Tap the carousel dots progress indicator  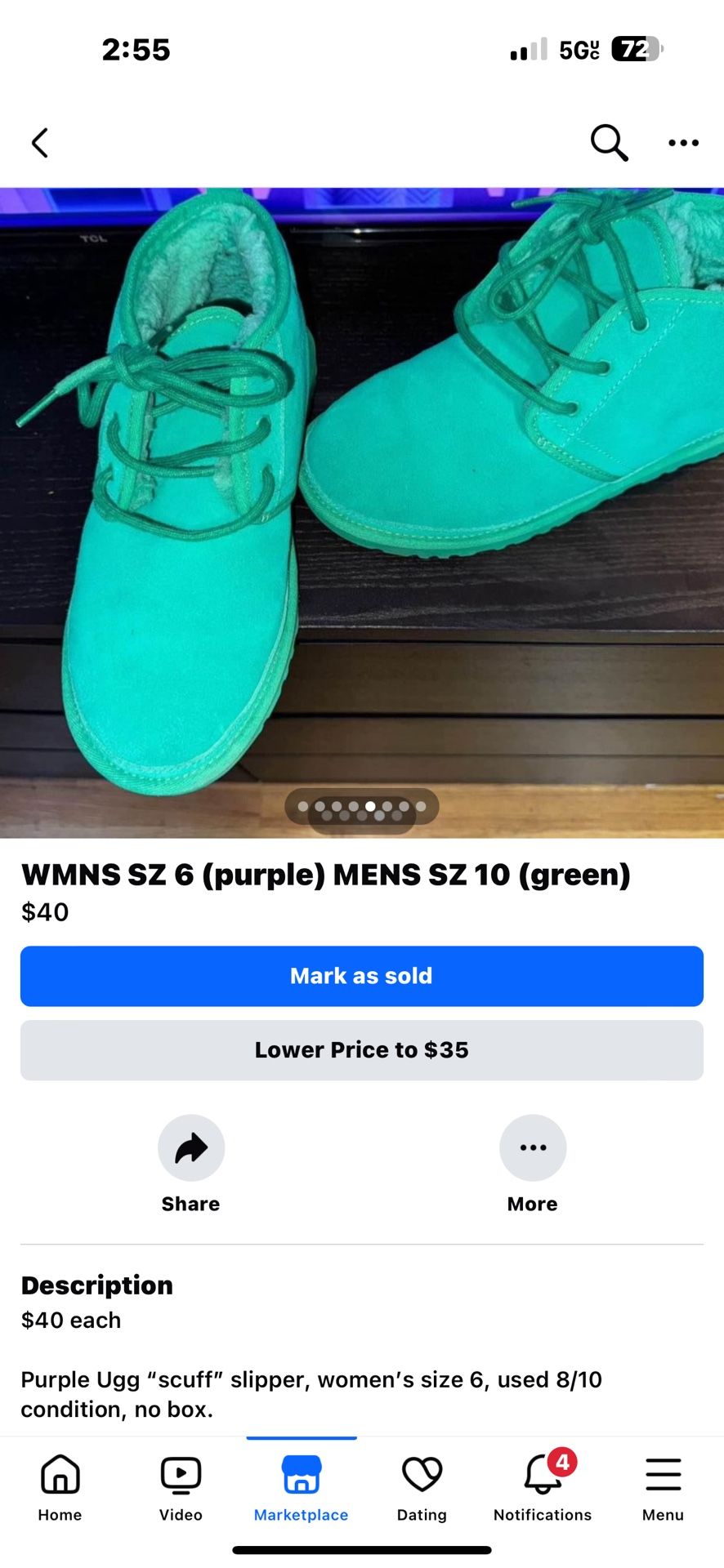tap(362, 806)
